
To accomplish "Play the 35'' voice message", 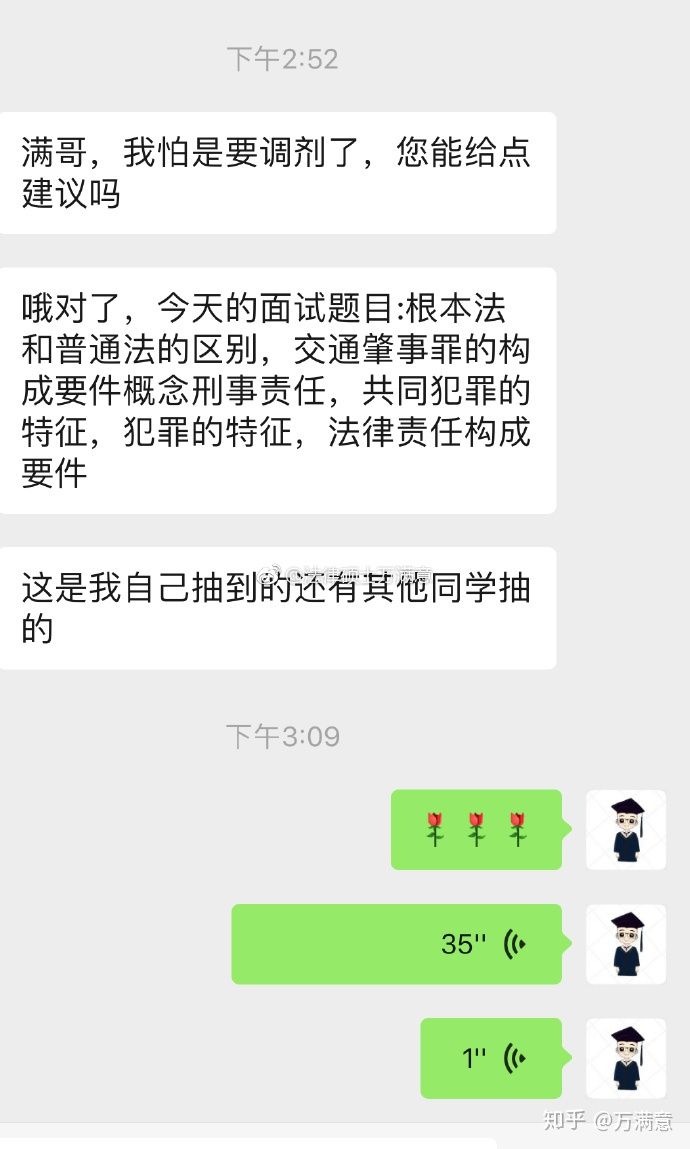I will click(x=397, y=944).
